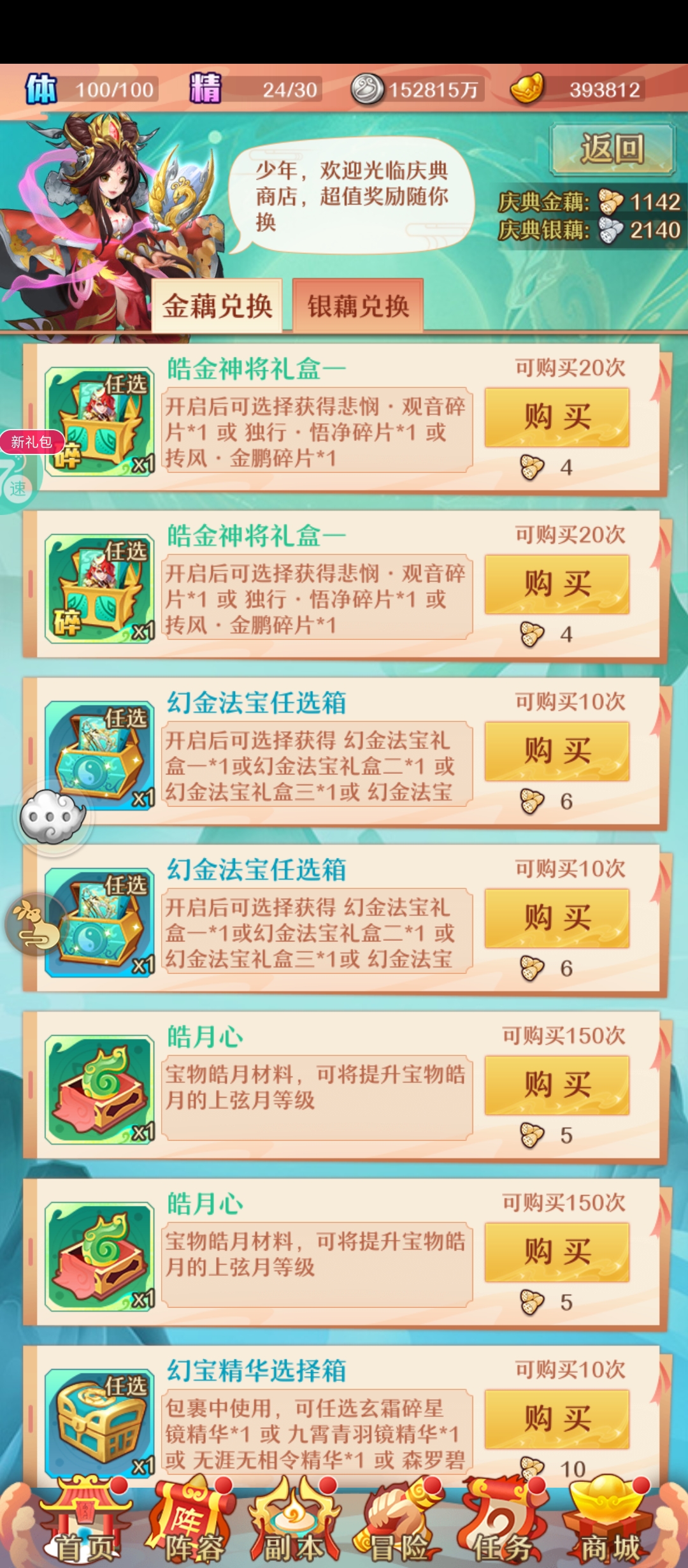Purchase the first listed 幻金法宝任选箱
Viewport: 688px width, 1568px height.
(557, 751)
